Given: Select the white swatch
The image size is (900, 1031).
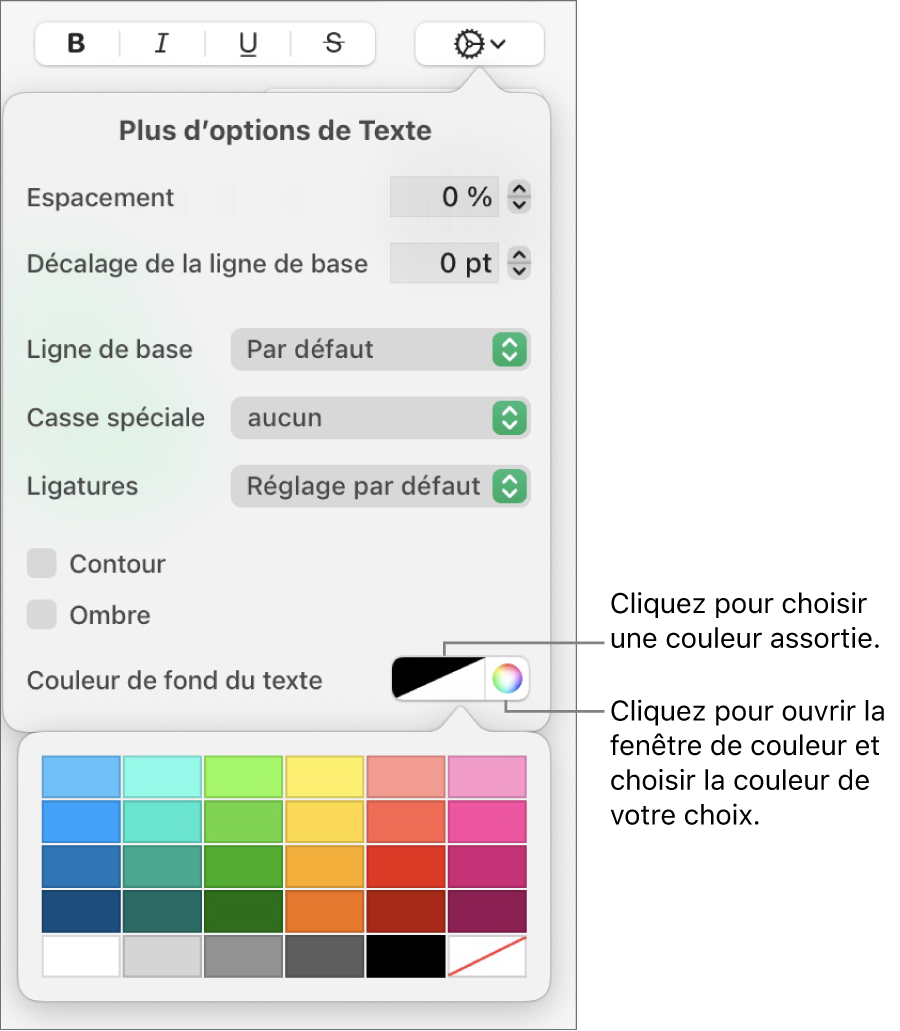Looking at the screenshot, I should tap(81, 957).
